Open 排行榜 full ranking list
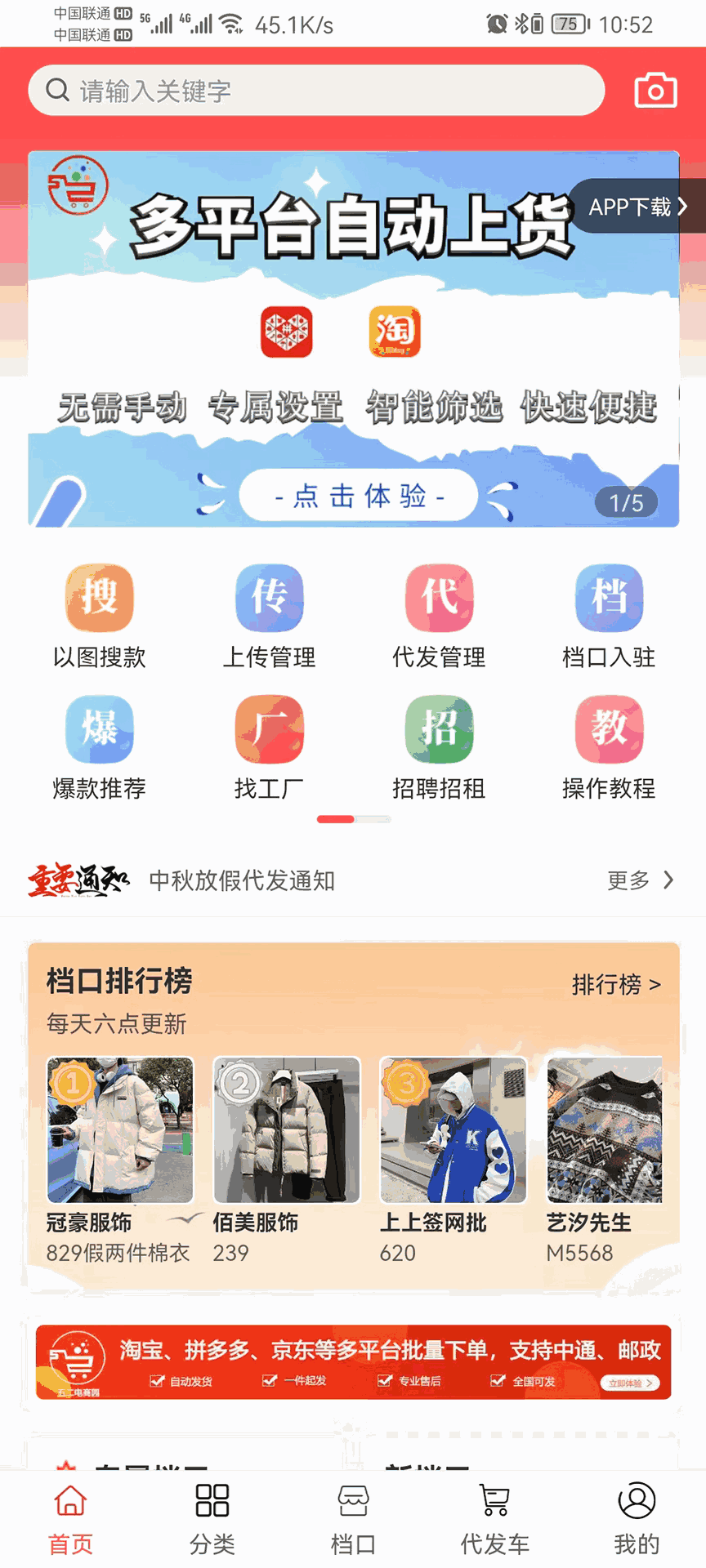The image size is (706, 1568). point(618,986)
